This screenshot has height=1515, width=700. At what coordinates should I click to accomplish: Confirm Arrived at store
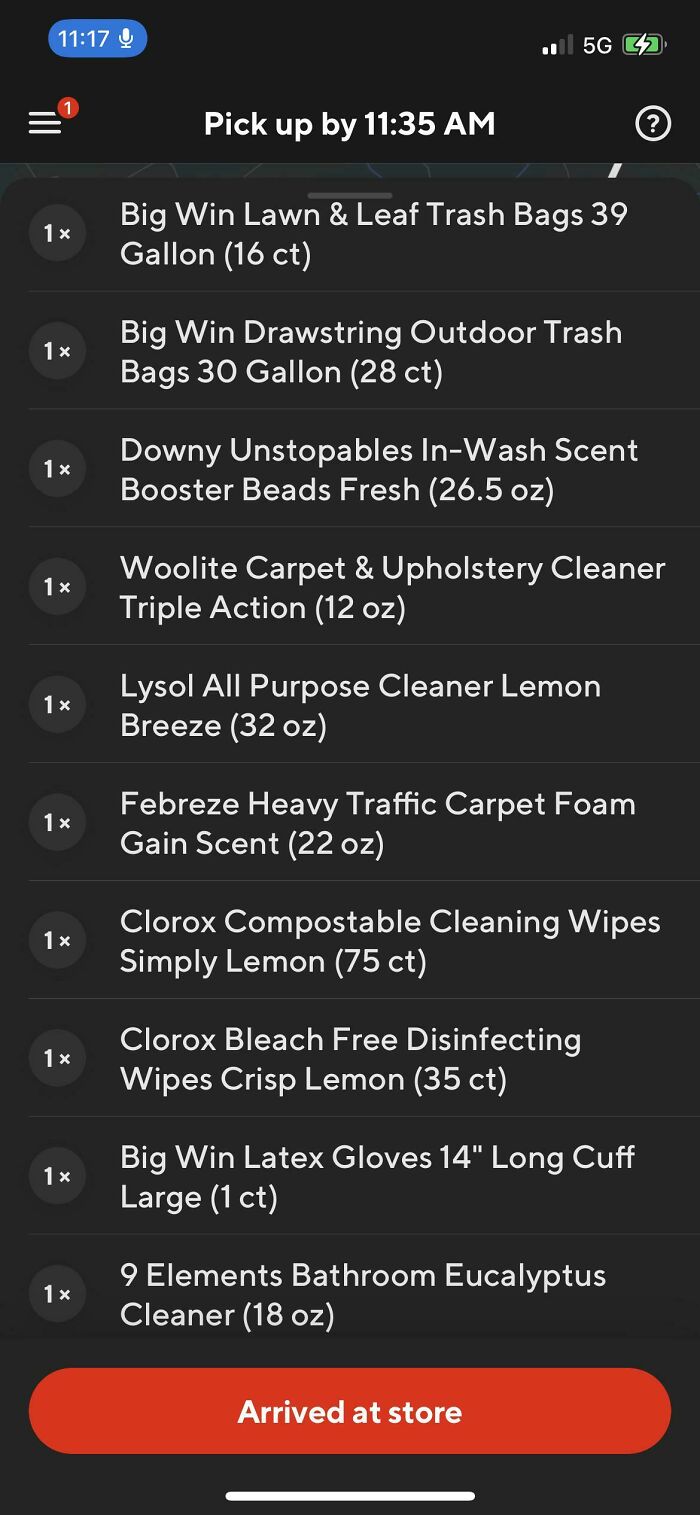(350, 1411)
